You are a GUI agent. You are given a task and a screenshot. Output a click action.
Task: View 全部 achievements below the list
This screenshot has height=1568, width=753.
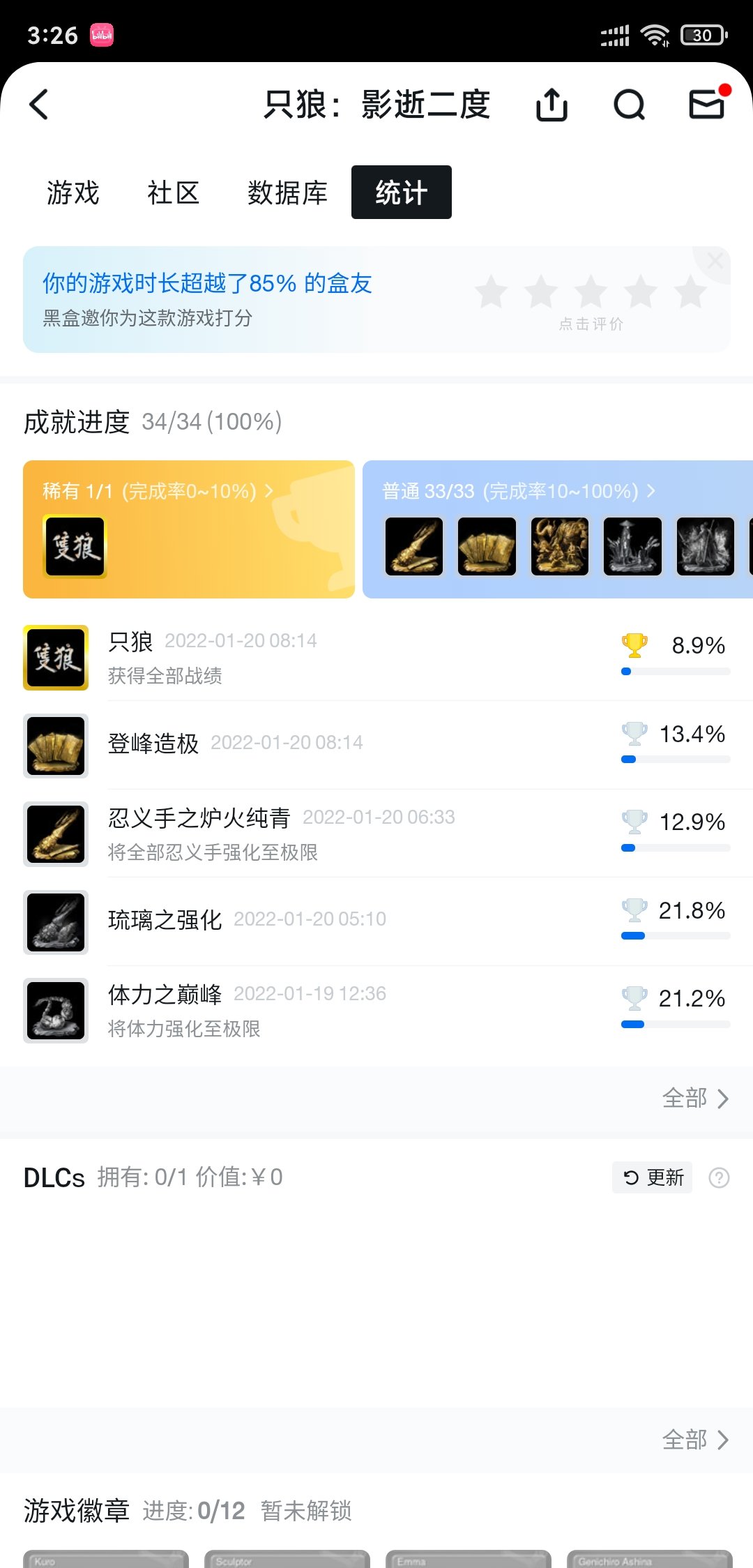coord(695,1099)
